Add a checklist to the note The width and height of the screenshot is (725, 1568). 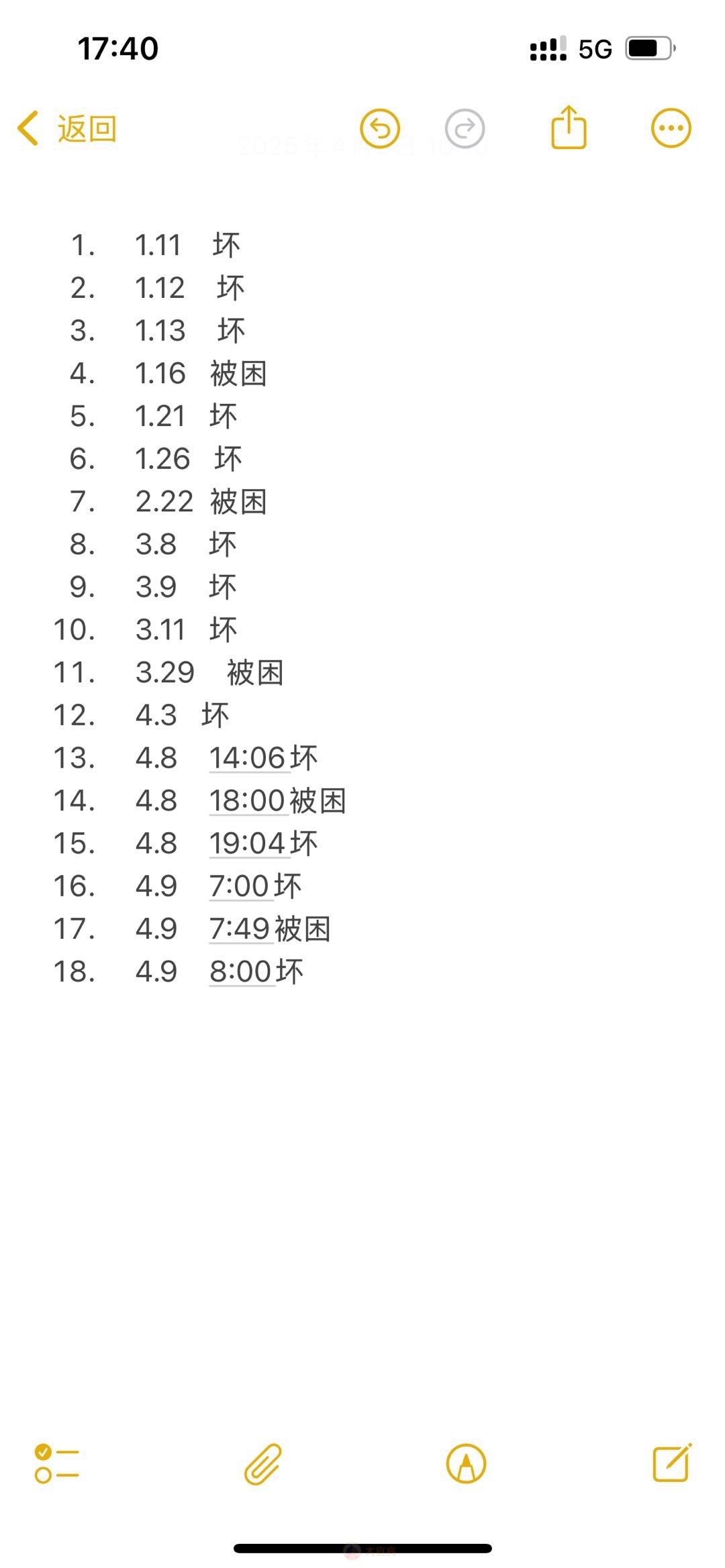(x=57, y=1463)
